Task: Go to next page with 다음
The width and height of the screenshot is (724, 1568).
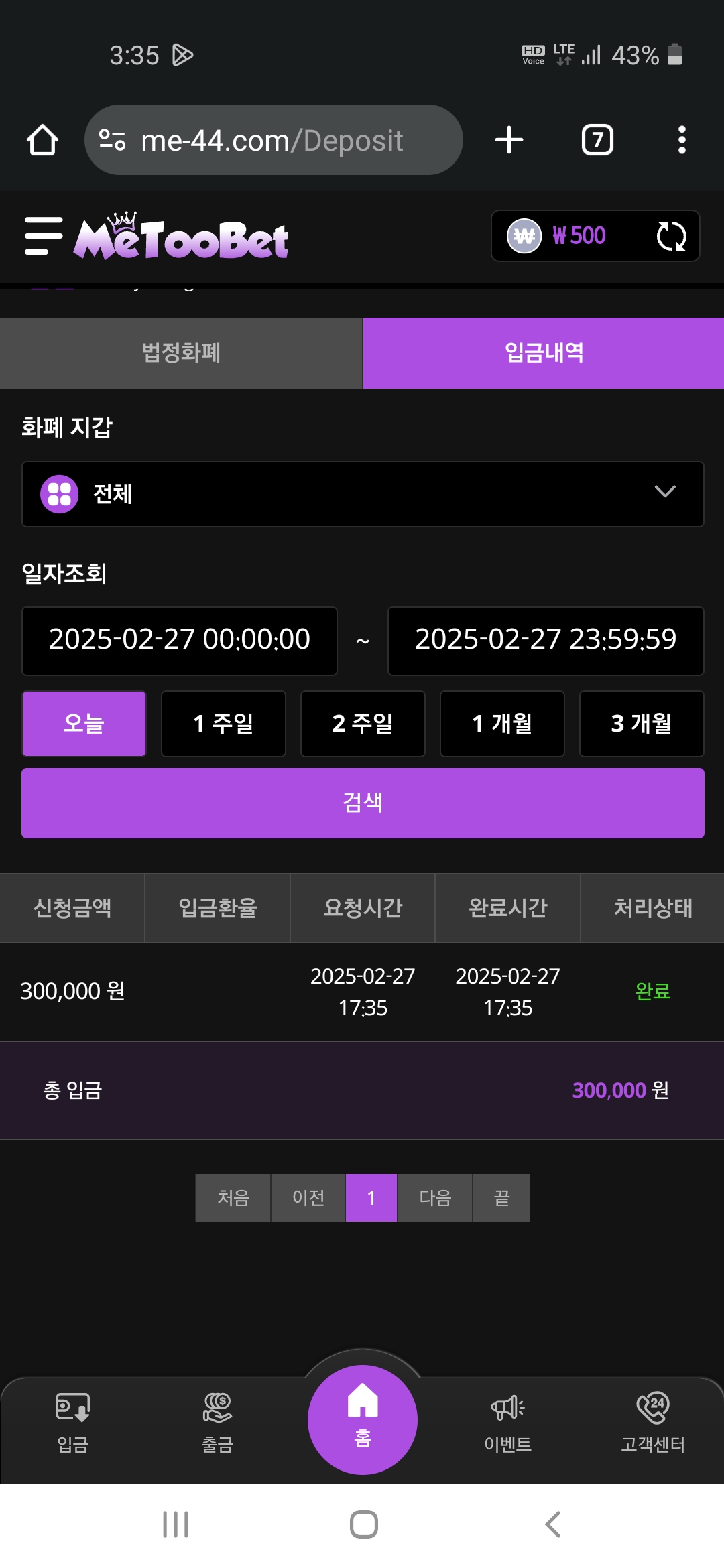Action: coord(435,1197)
